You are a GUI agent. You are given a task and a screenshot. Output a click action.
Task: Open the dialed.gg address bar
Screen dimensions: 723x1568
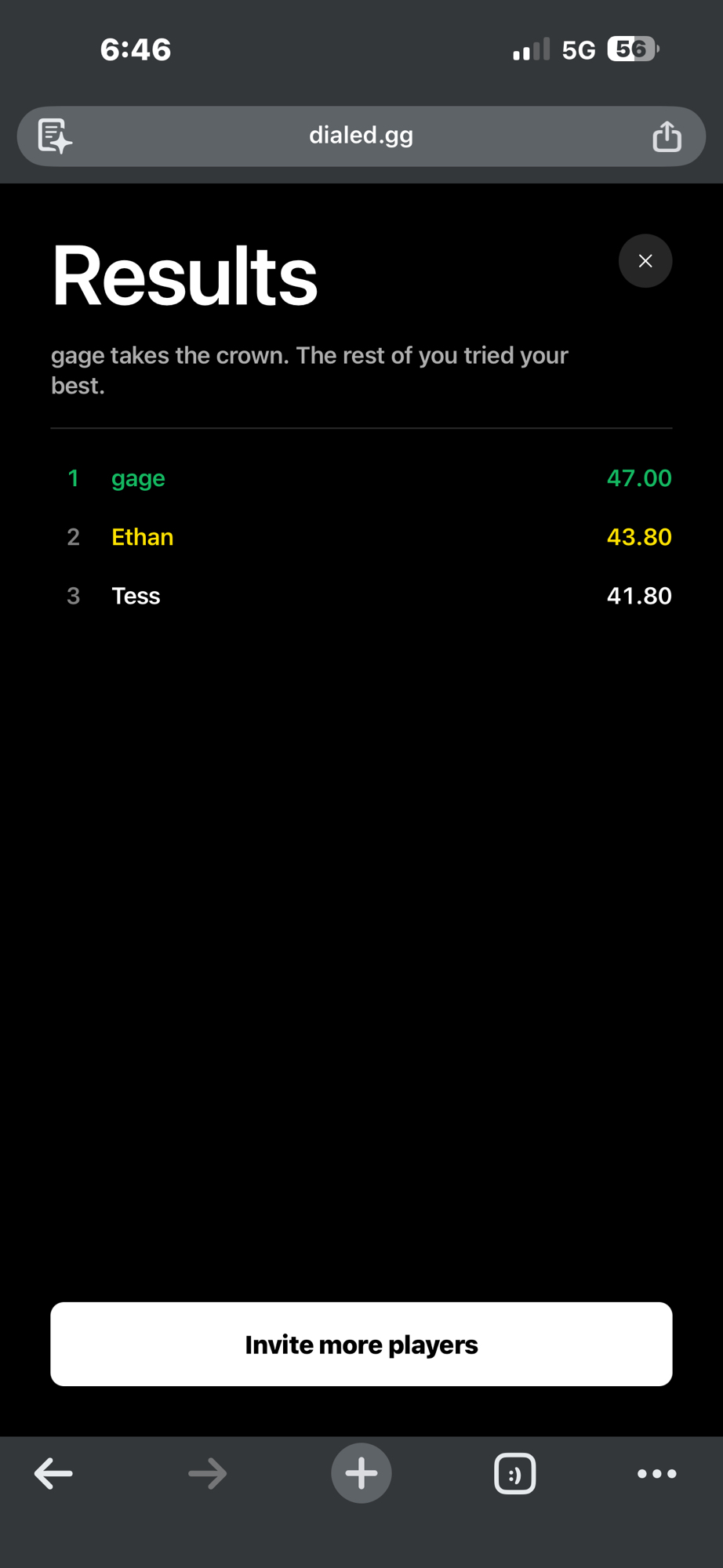coord(361,136)
